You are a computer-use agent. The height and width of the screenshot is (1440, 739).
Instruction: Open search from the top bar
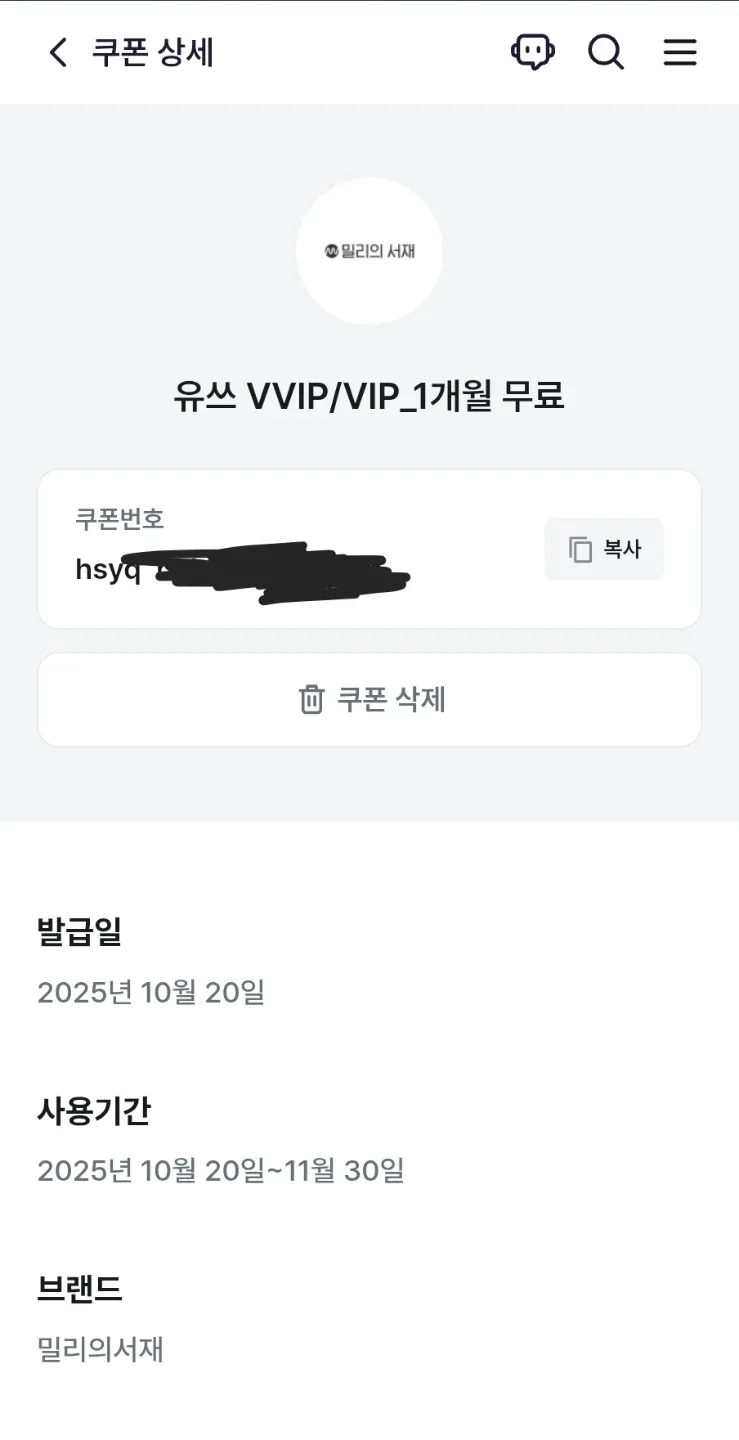(x=606, y=52)
